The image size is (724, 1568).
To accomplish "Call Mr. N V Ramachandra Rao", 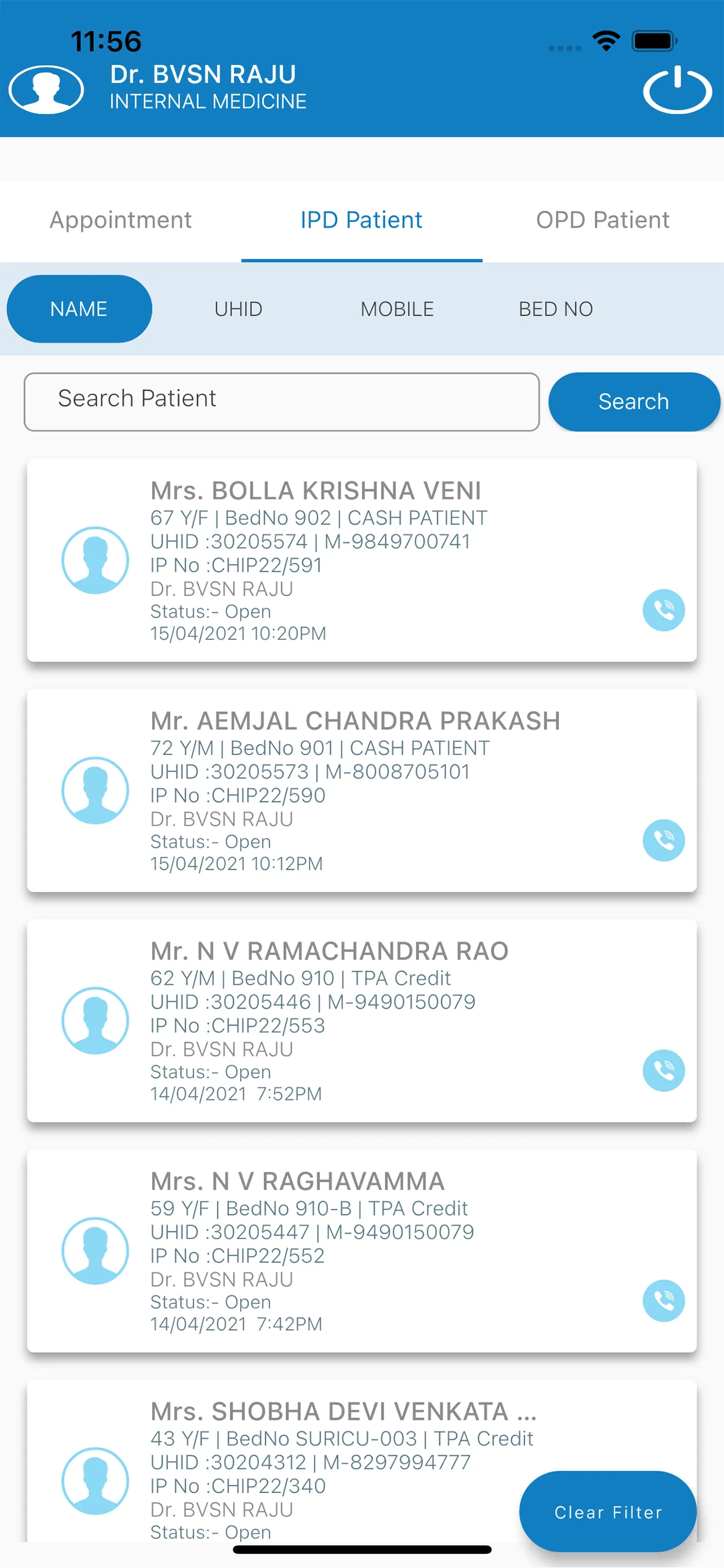I will (x=664, y=1070).
